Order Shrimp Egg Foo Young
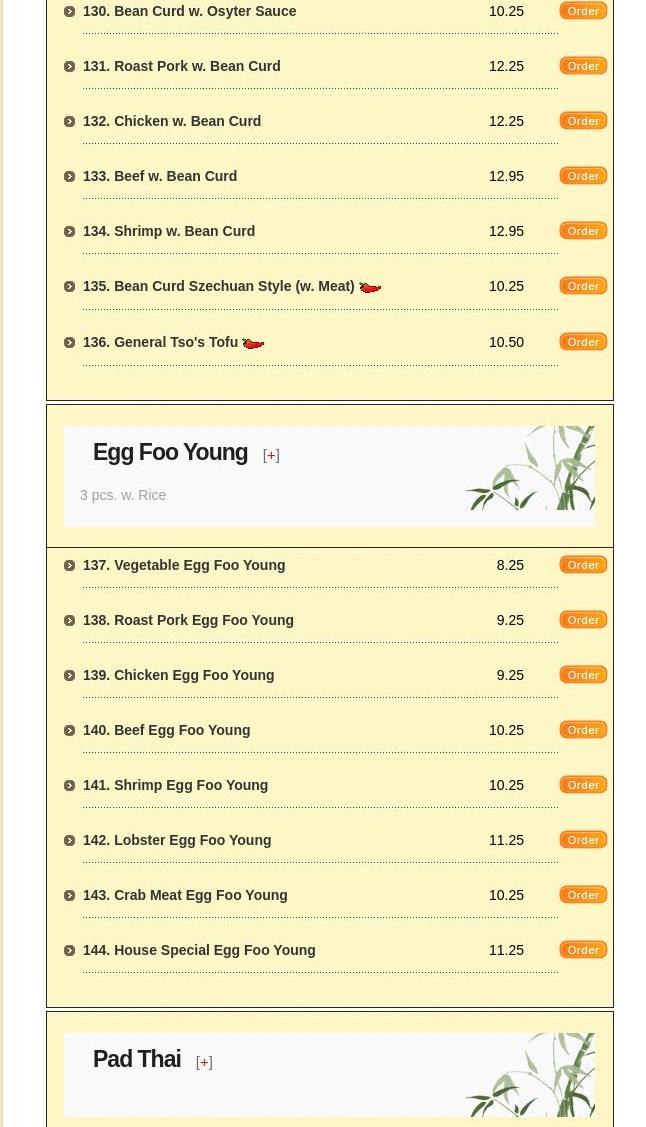 pos(583,785)
